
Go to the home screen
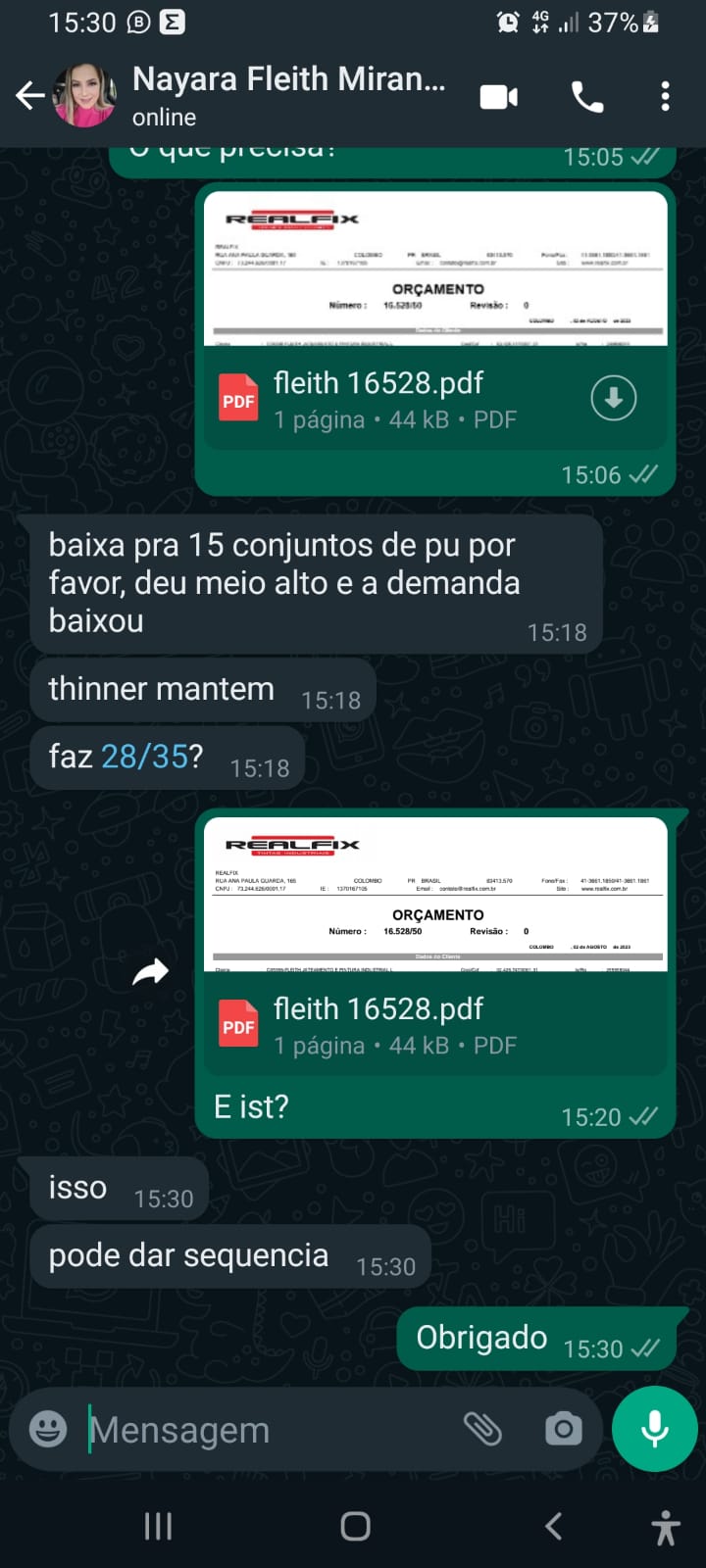click(355, 1525)
